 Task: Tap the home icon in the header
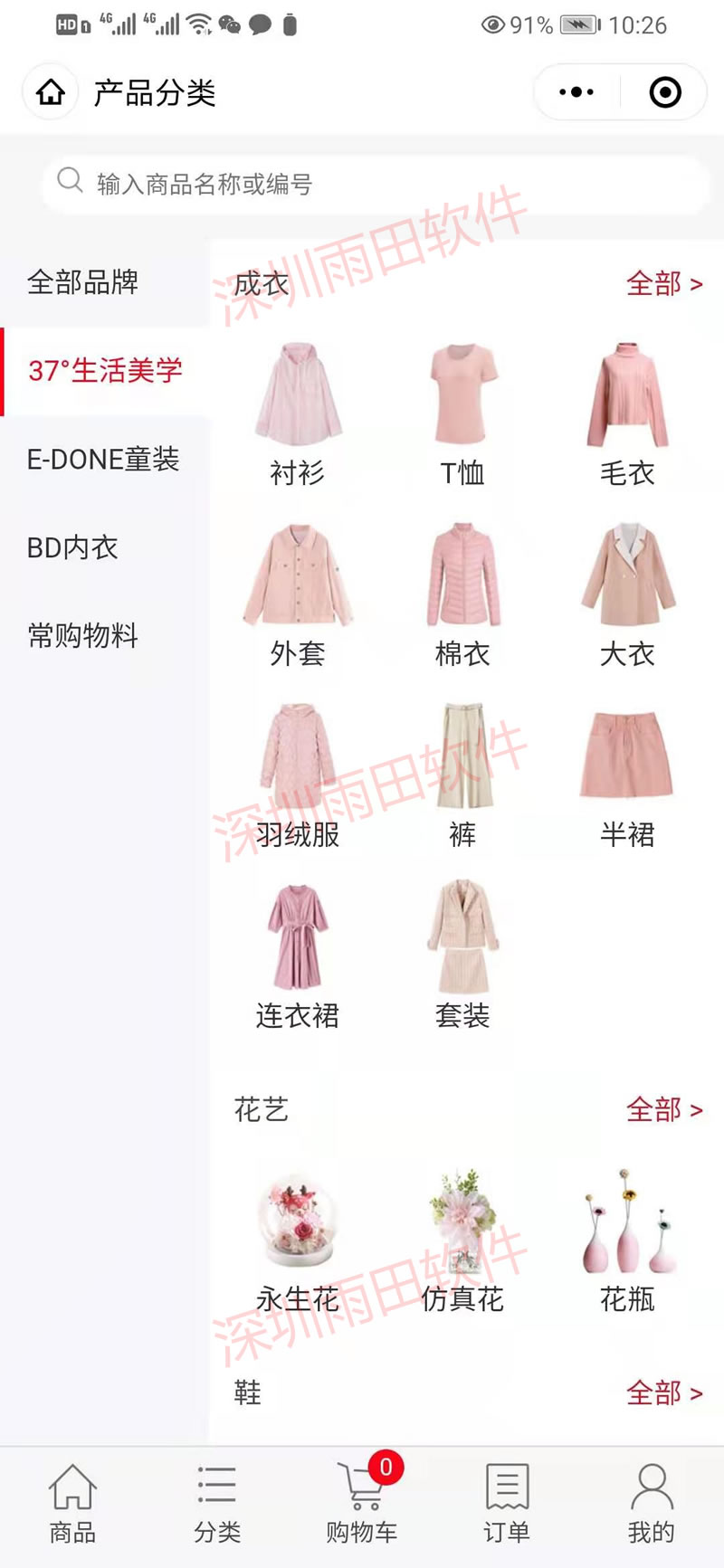(x=51, y=91)
